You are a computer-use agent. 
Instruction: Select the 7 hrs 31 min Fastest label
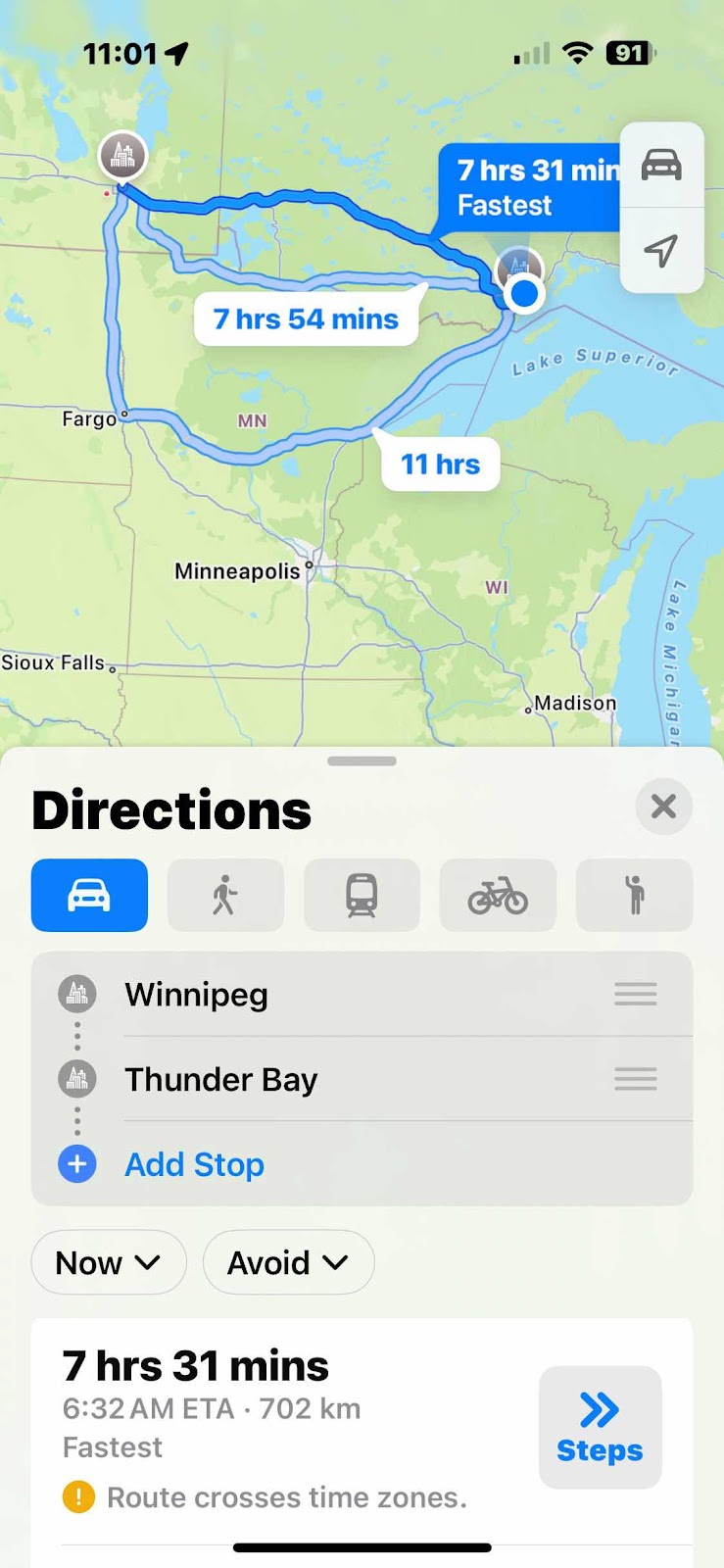coord(529,187)
